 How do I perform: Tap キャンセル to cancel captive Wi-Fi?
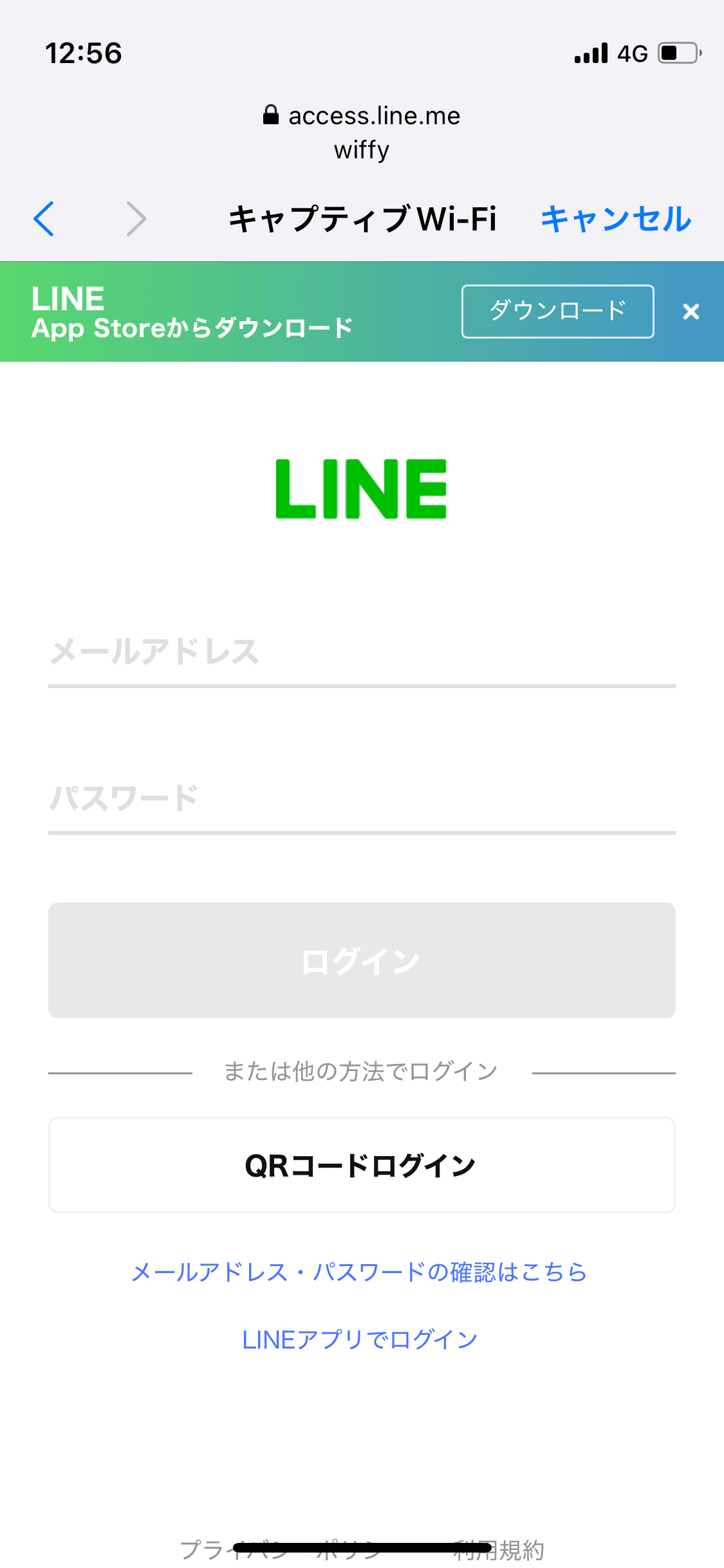click(615, 219)
